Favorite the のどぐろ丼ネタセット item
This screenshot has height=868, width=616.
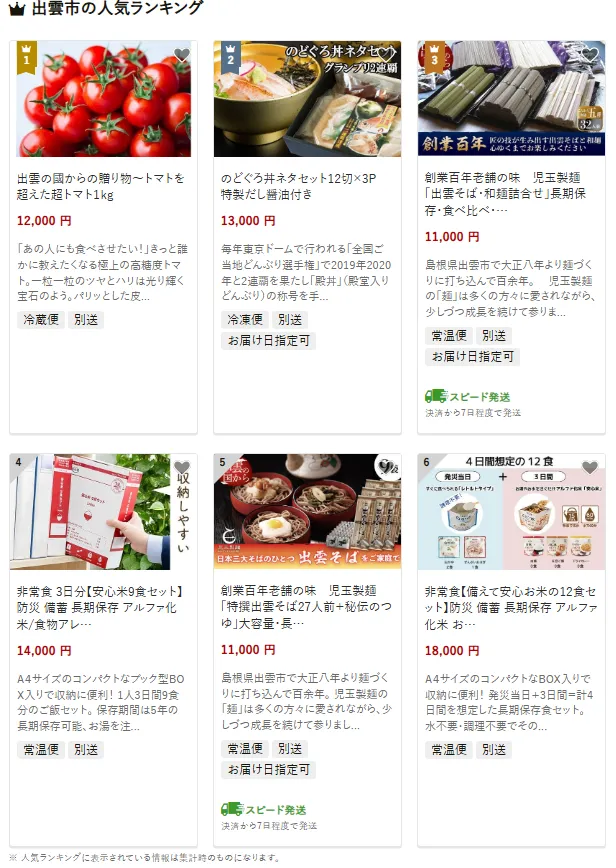pyautogui.click(x=385, y=55)
